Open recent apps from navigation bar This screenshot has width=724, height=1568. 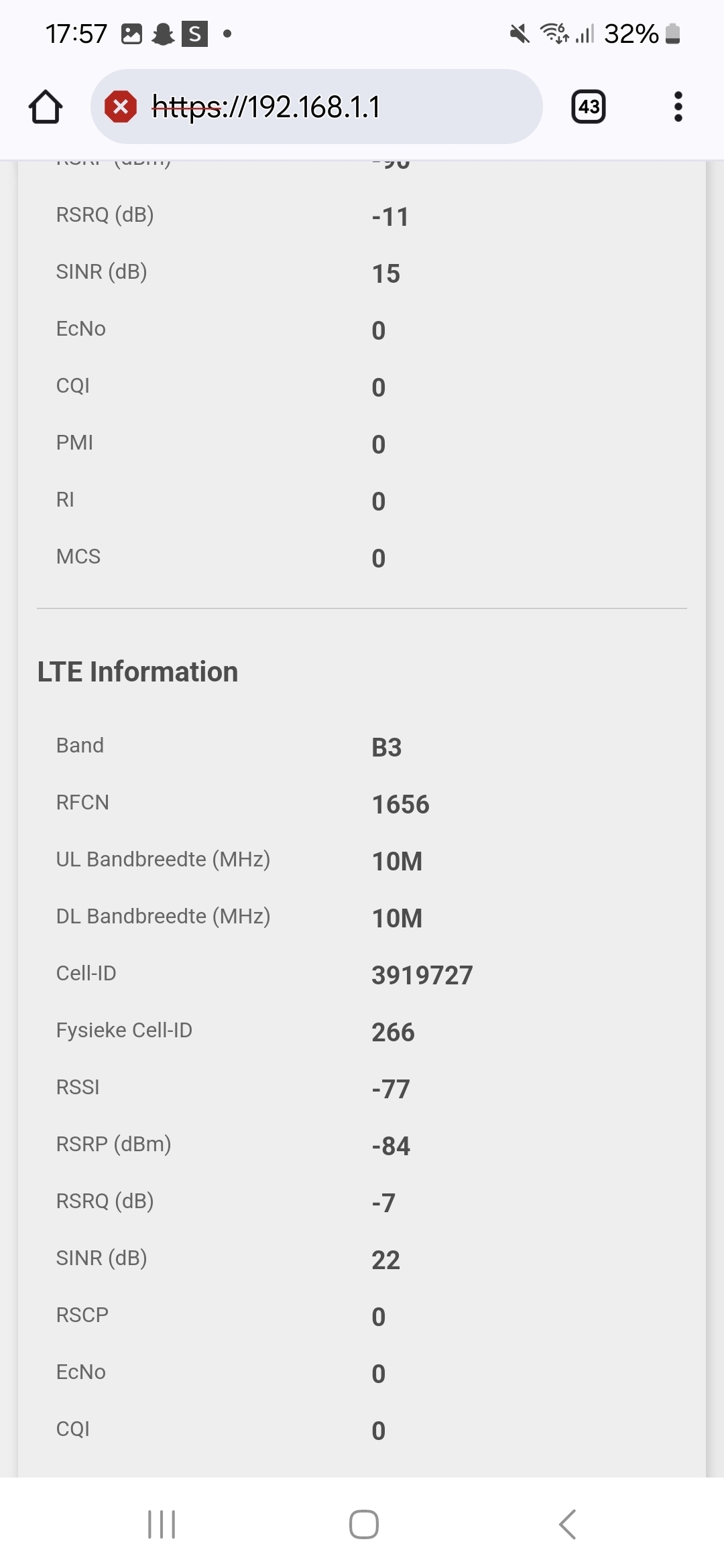162,1524
